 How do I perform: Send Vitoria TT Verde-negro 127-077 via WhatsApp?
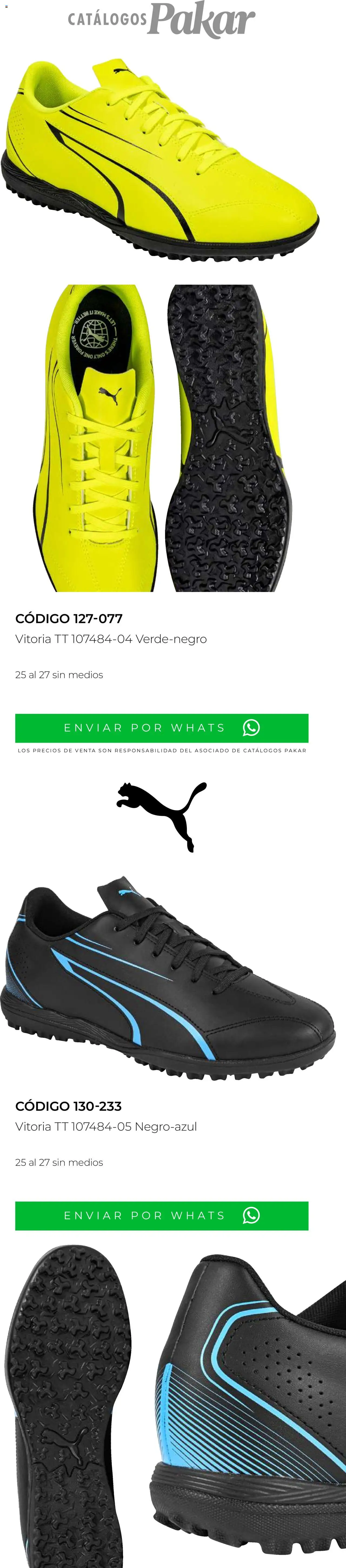(x=161, y=727)
